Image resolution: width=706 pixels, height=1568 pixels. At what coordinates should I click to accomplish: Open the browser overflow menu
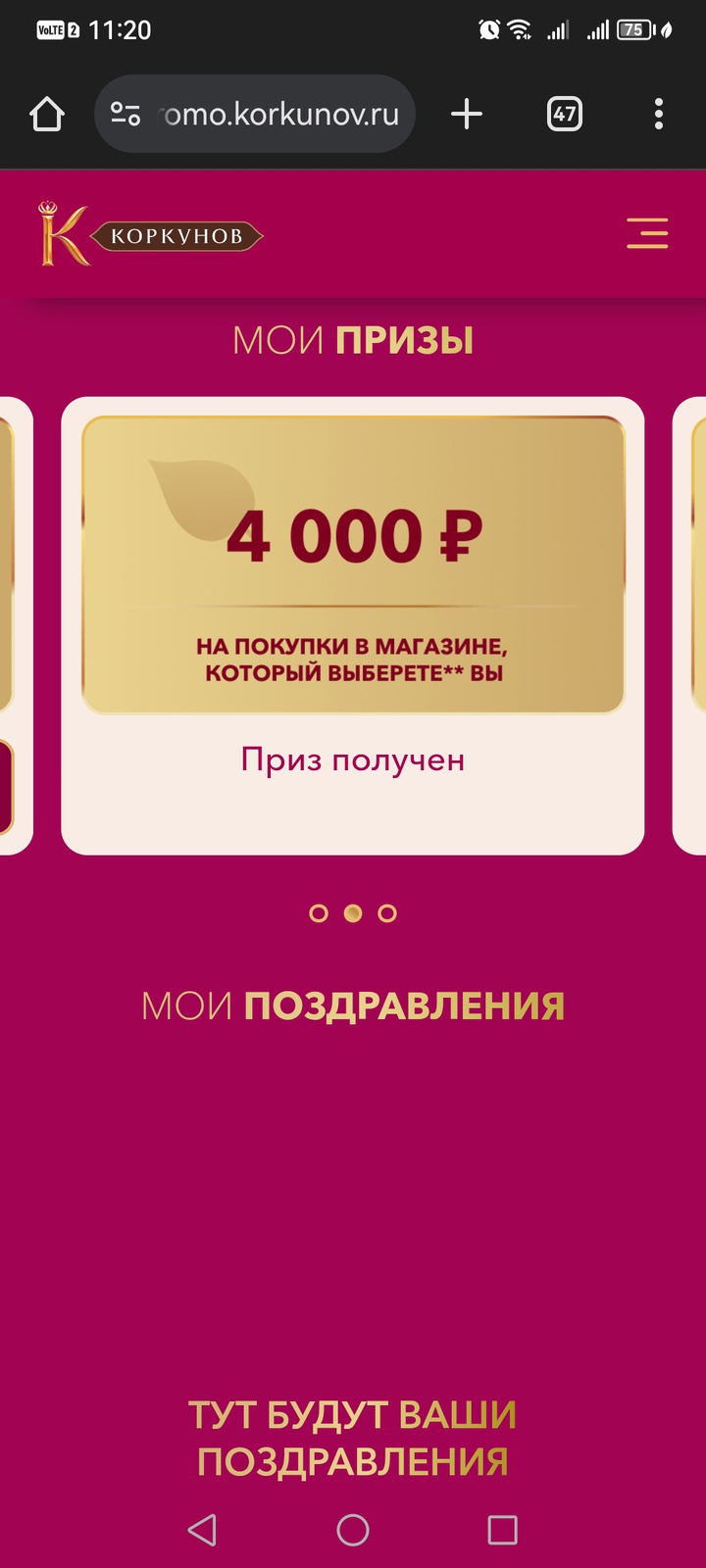click(x=659, y=115)
